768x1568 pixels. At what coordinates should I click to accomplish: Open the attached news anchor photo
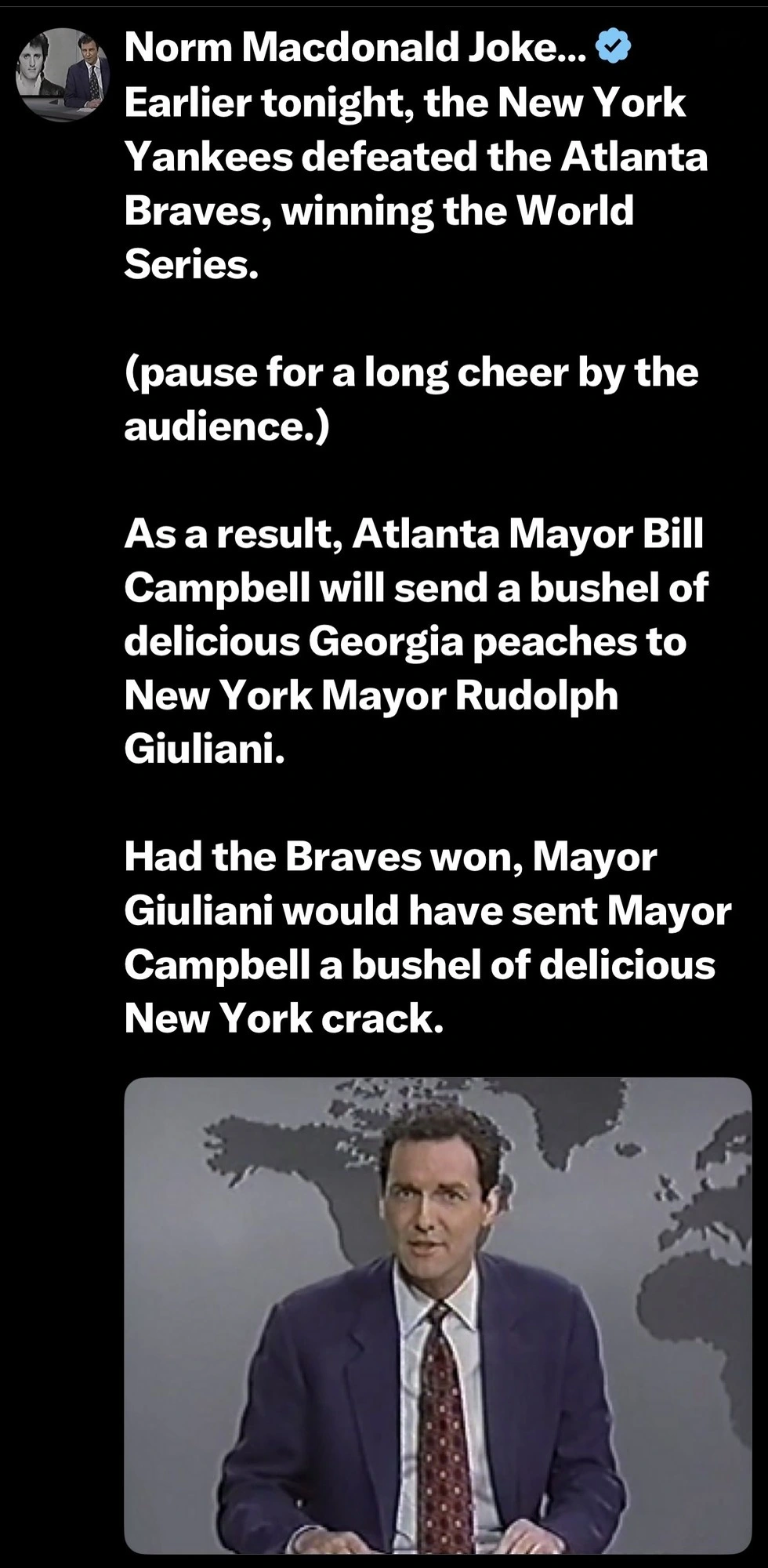click(x=437, y=1314)
